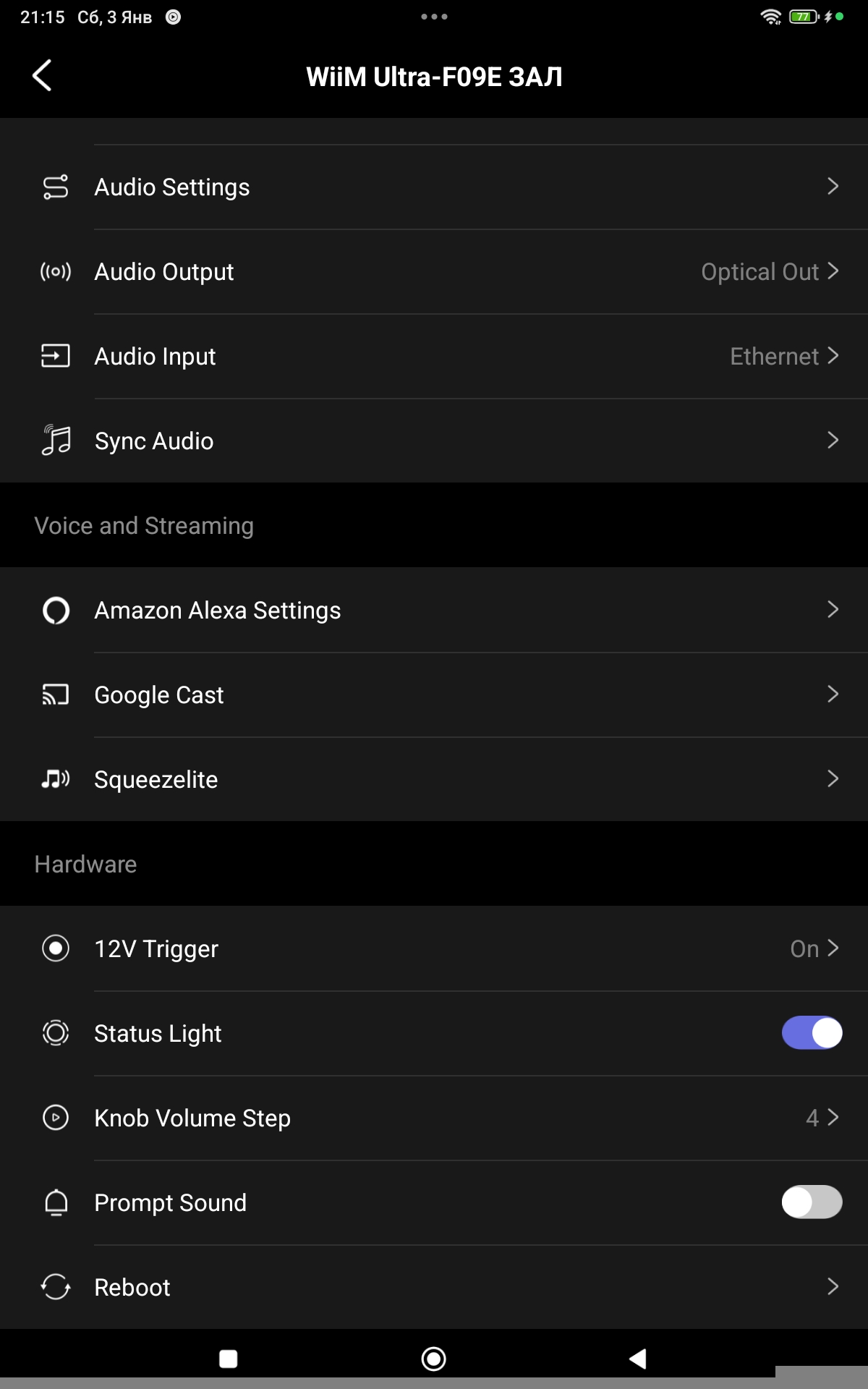
Task: Enable the Prompt Sound switch
Action: coord(812,1202)
